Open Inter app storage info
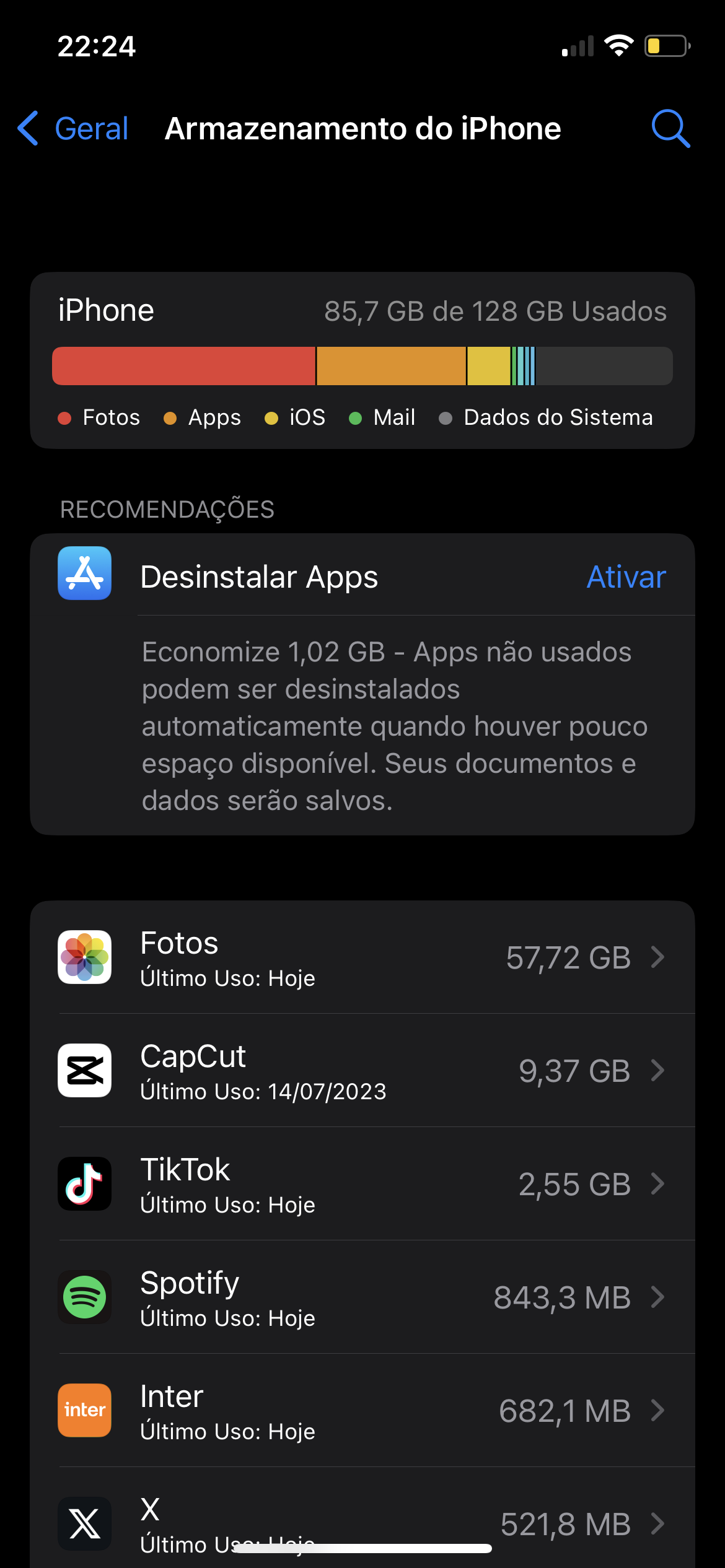 pyautogui.click(x=362, y=1411)
